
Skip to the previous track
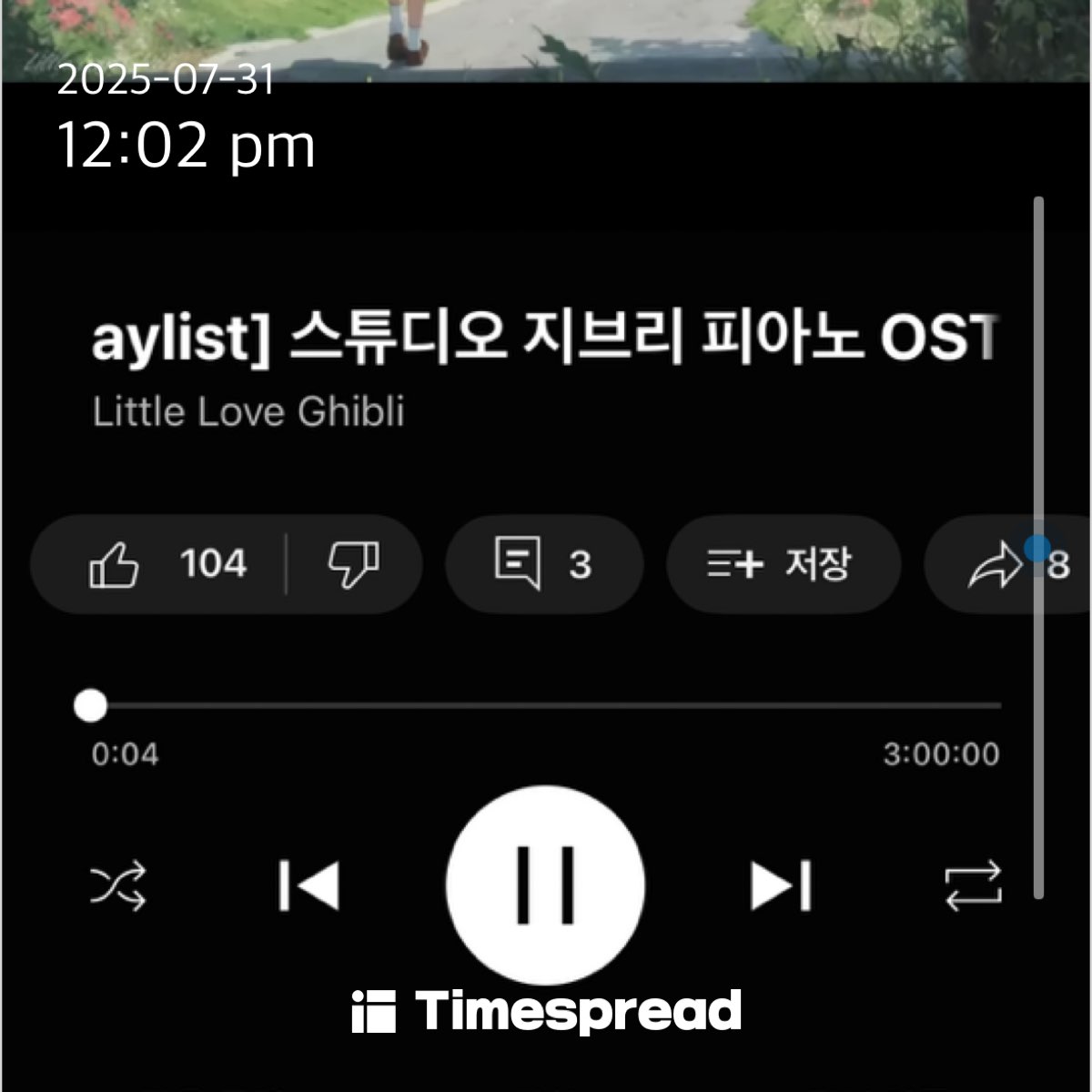coord(309,885)
